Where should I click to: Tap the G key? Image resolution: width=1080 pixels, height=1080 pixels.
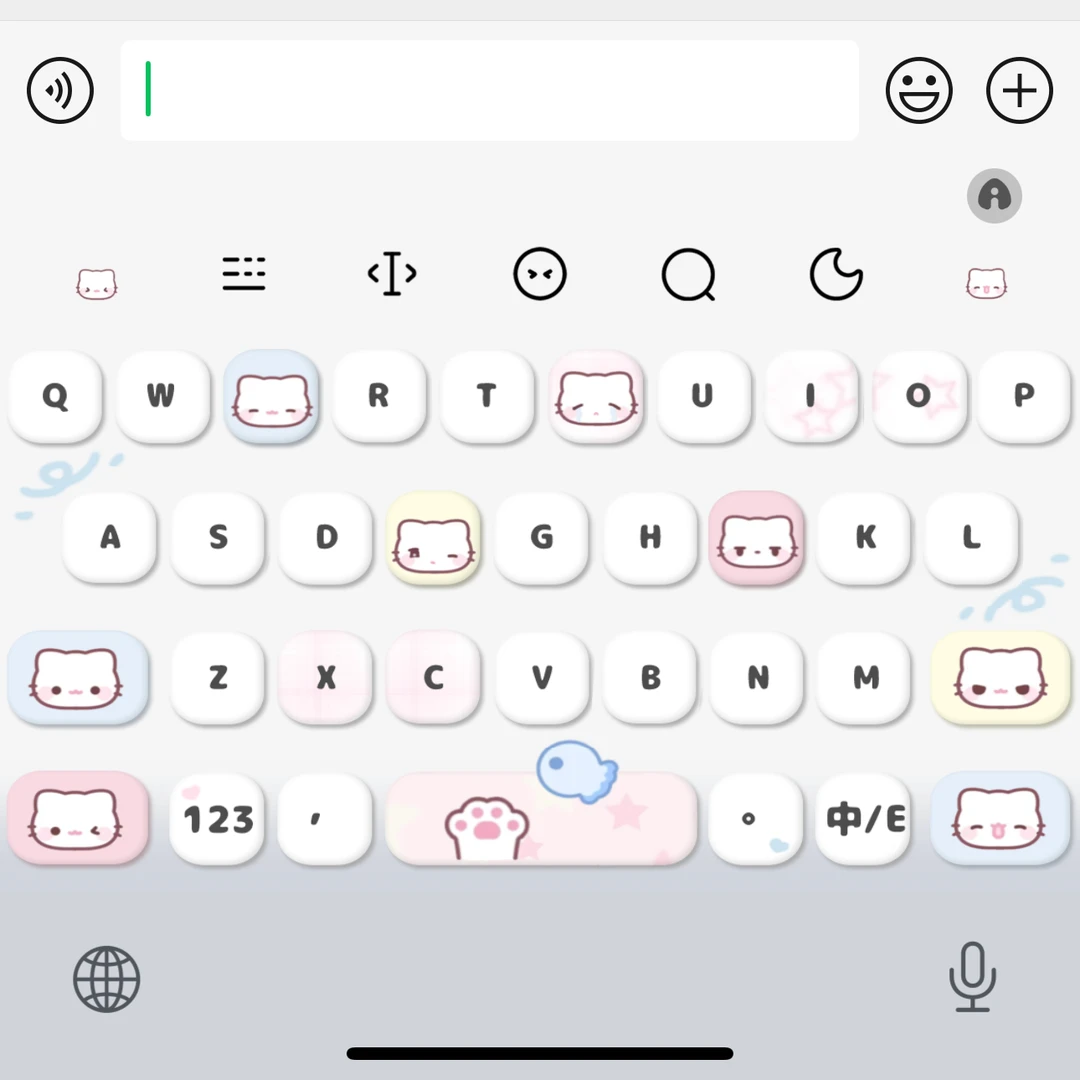(x=541, y=537)
